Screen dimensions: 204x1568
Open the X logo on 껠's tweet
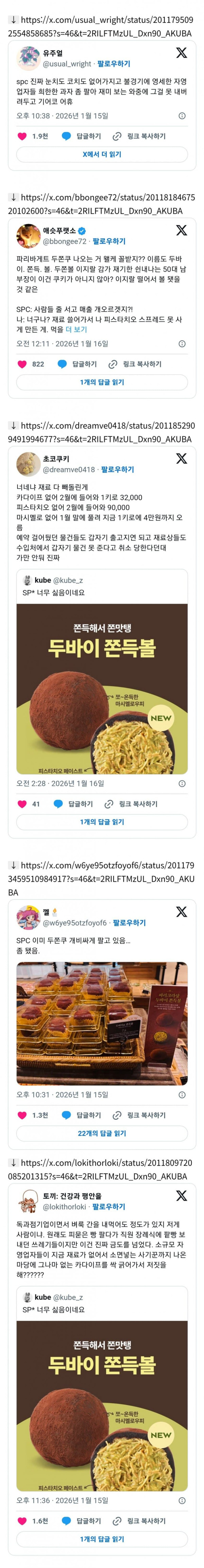click(182, 911)
